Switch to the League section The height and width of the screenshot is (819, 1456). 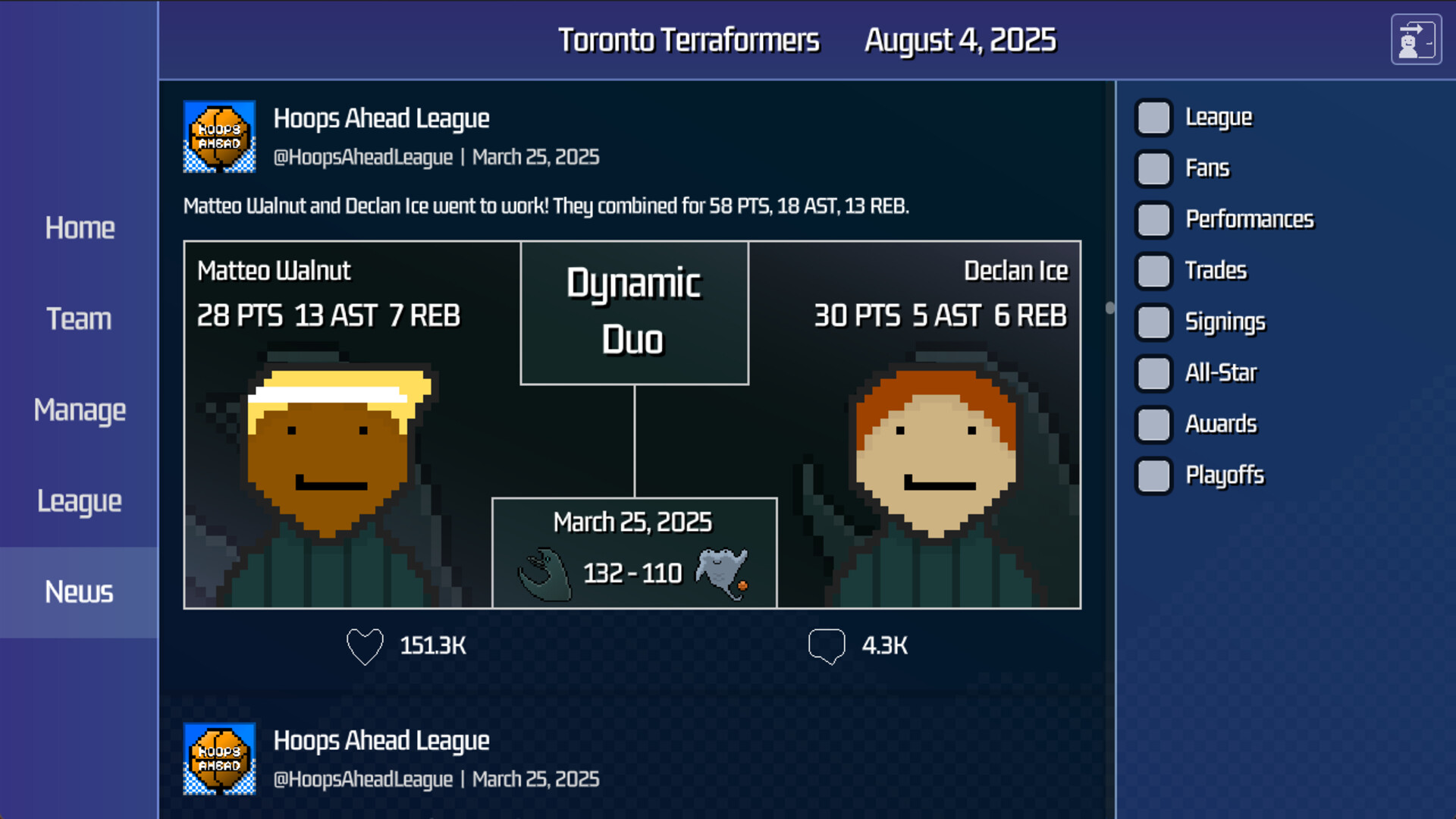click(80, 501)
